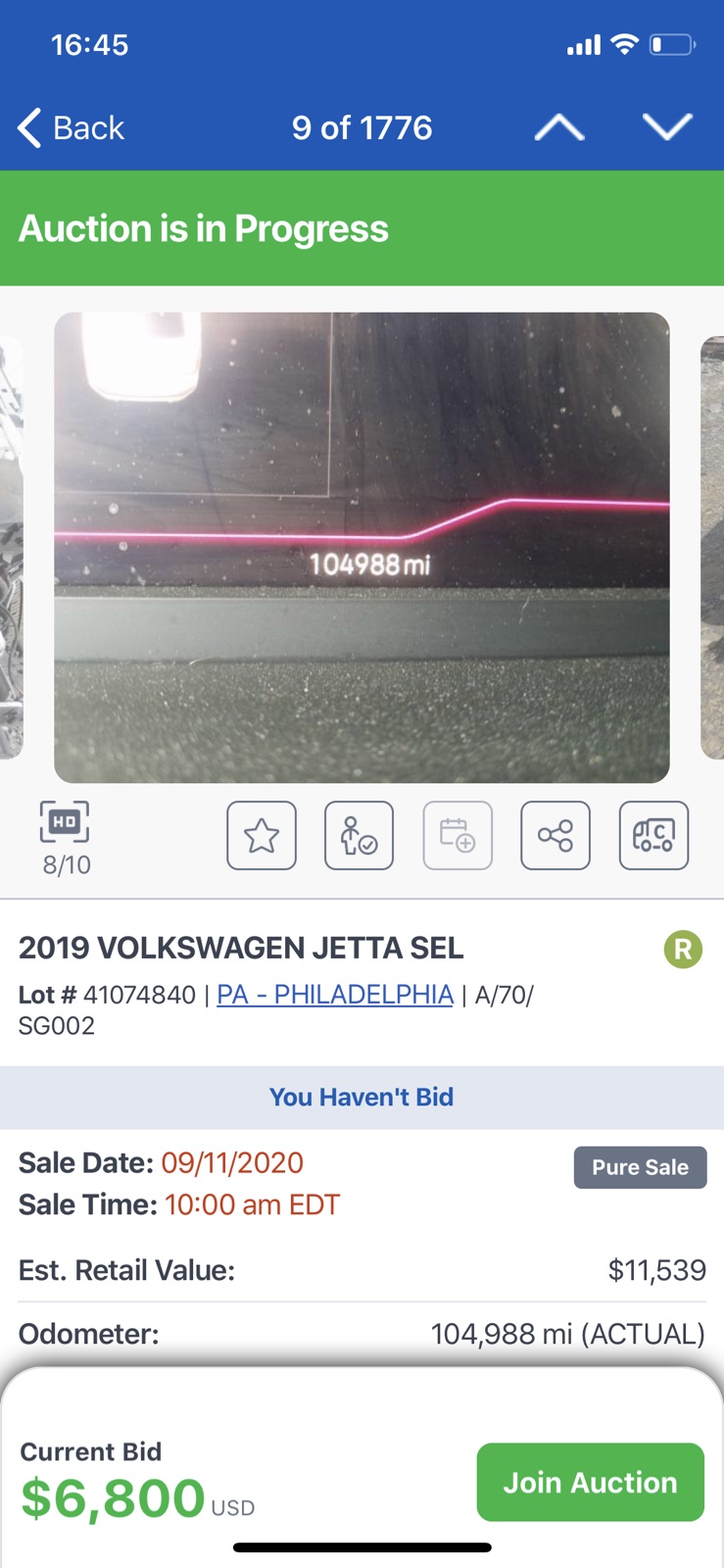This screenshot has width=724, height=1568.
Task: Open the PA - PHILADELPHIA location link
Action: coord(335,995)
